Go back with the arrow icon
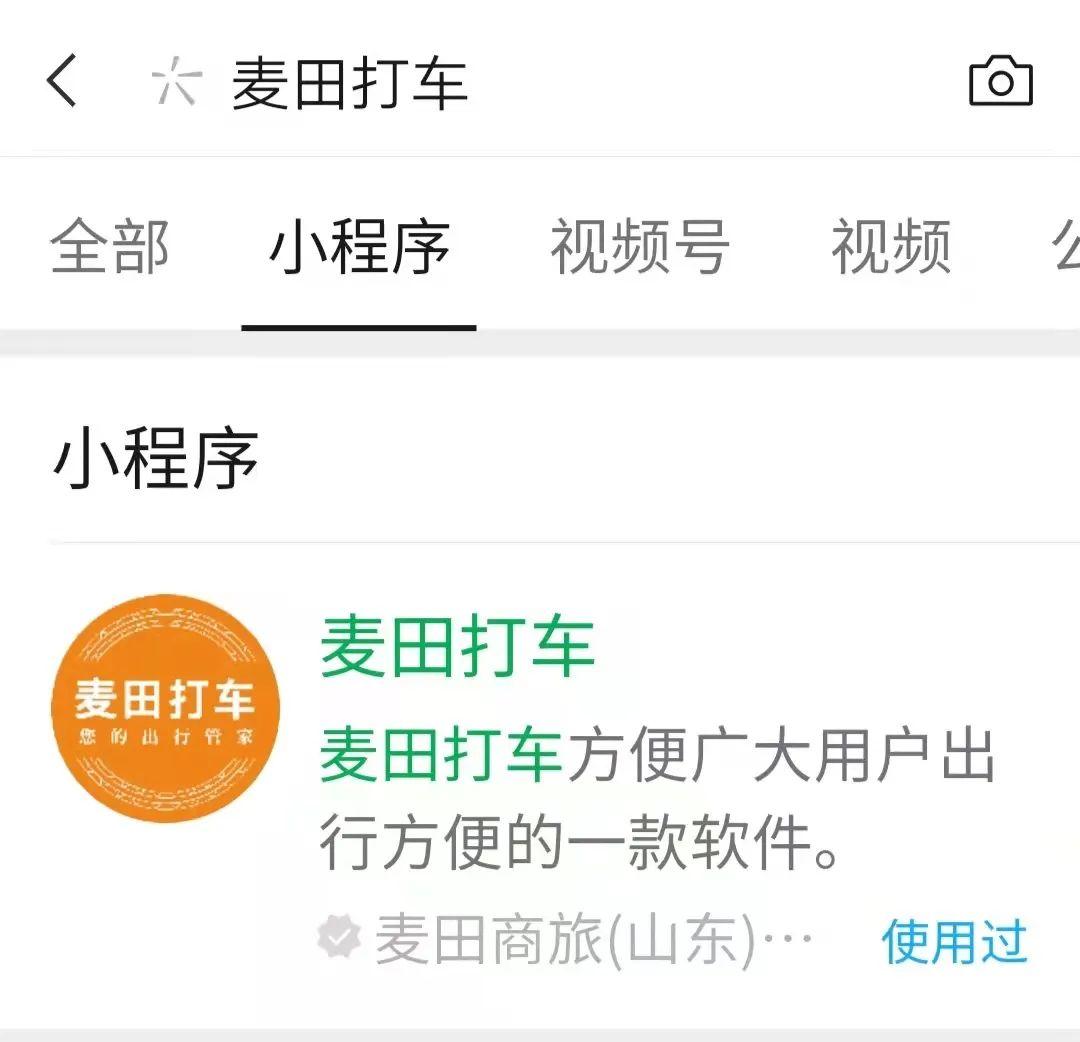This screenshot has width=1080, height=1042. pos(62,81)
